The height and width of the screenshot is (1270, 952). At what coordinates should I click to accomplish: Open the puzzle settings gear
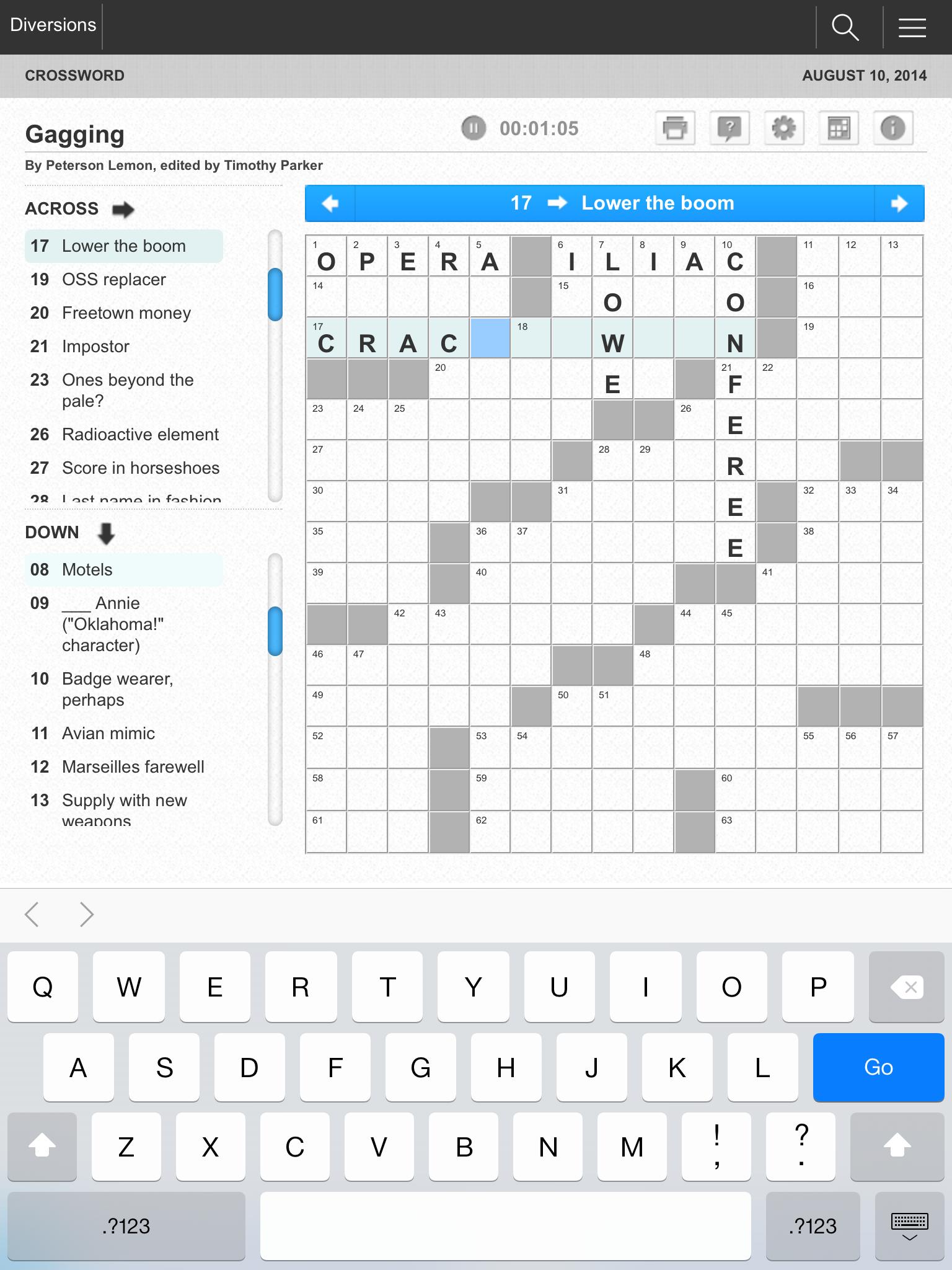point(784,128)
